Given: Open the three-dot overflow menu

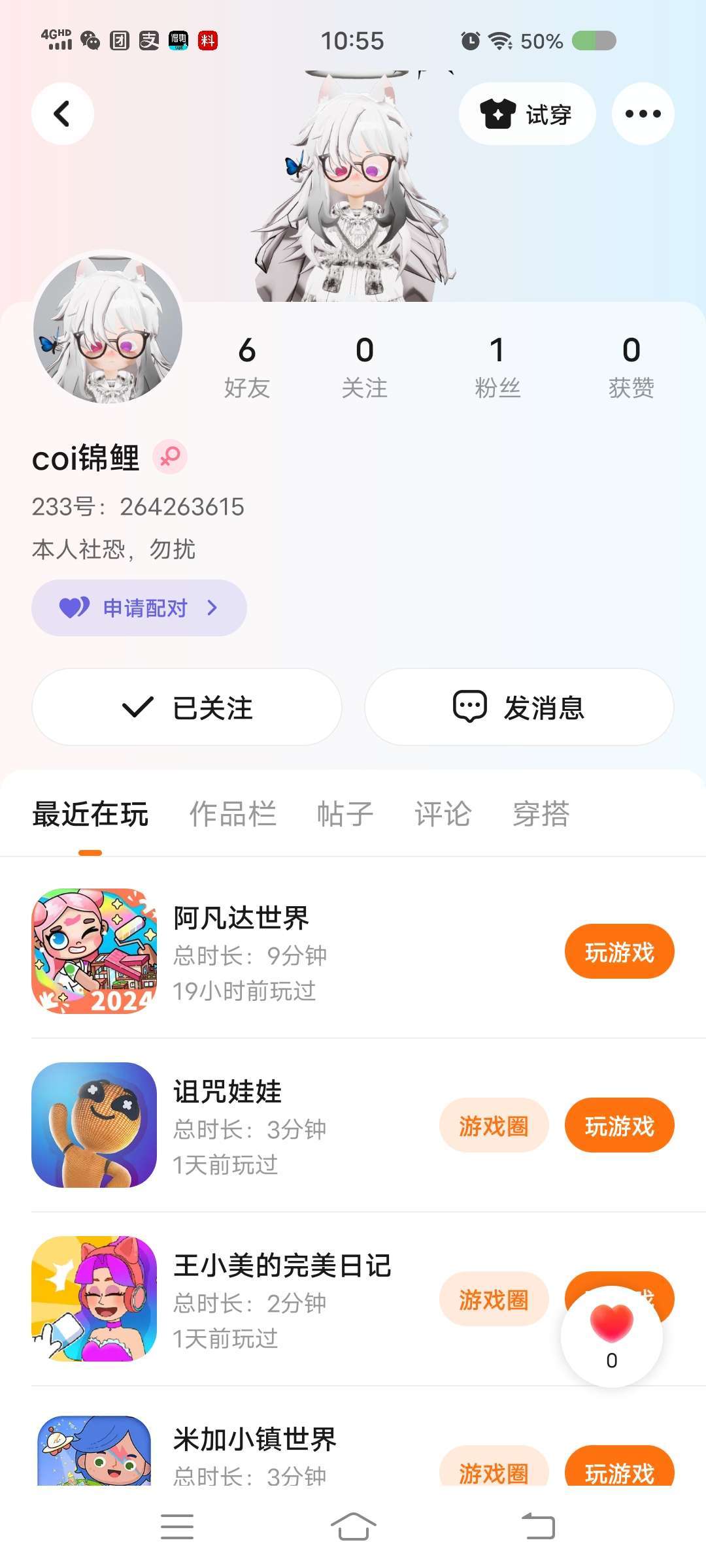Looking at the screenshot, I should (x=643, y=114).
